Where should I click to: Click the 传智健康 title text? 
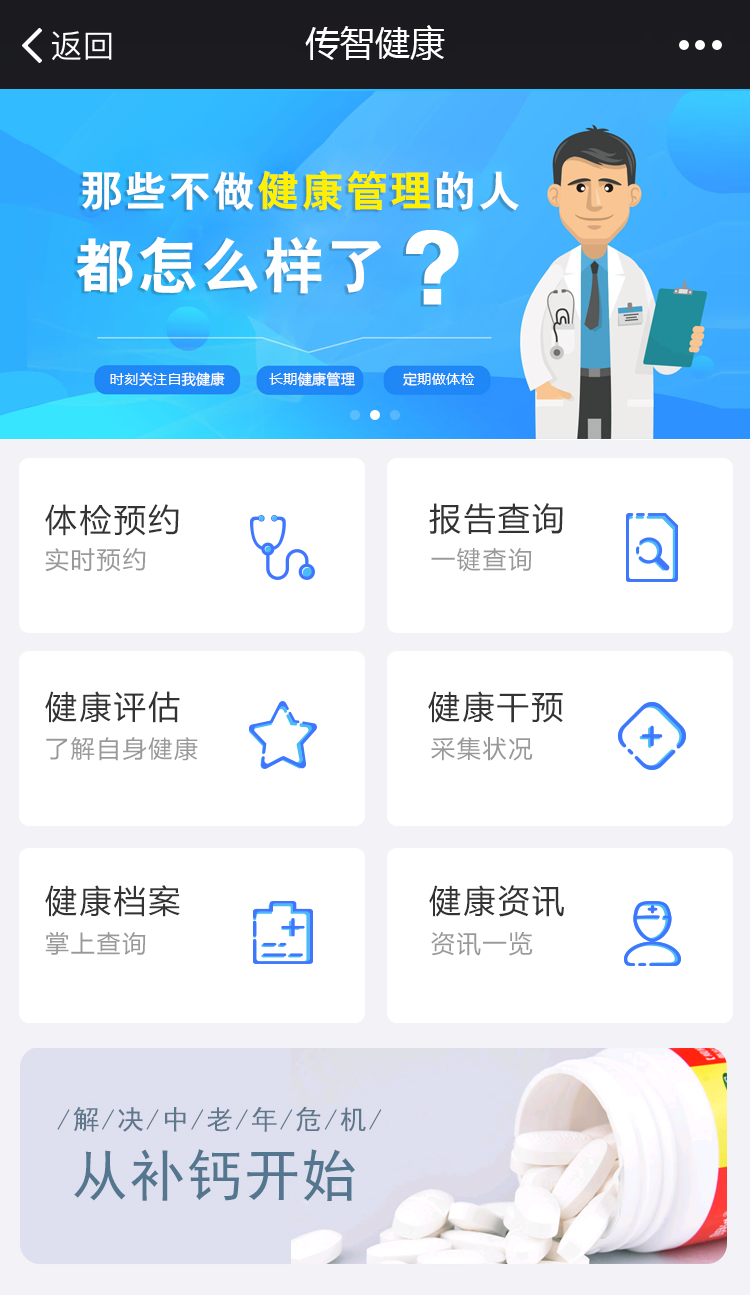[x=375, y=45]
